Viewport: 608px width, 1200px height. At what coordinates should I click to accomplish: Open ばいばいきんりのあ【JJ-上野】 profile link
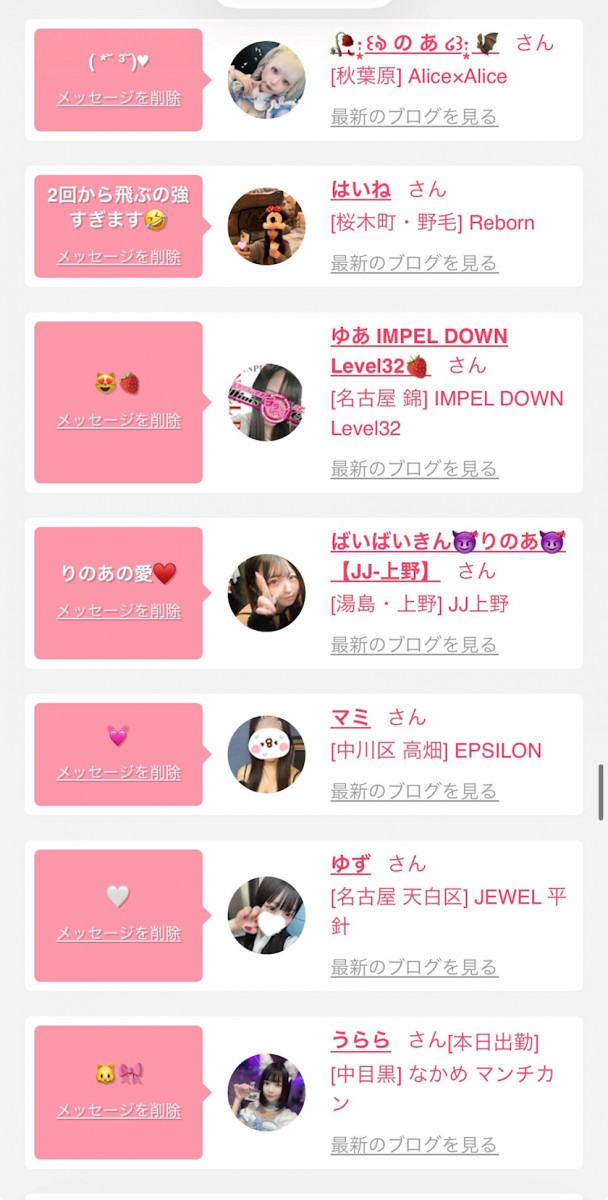point(448,543)
